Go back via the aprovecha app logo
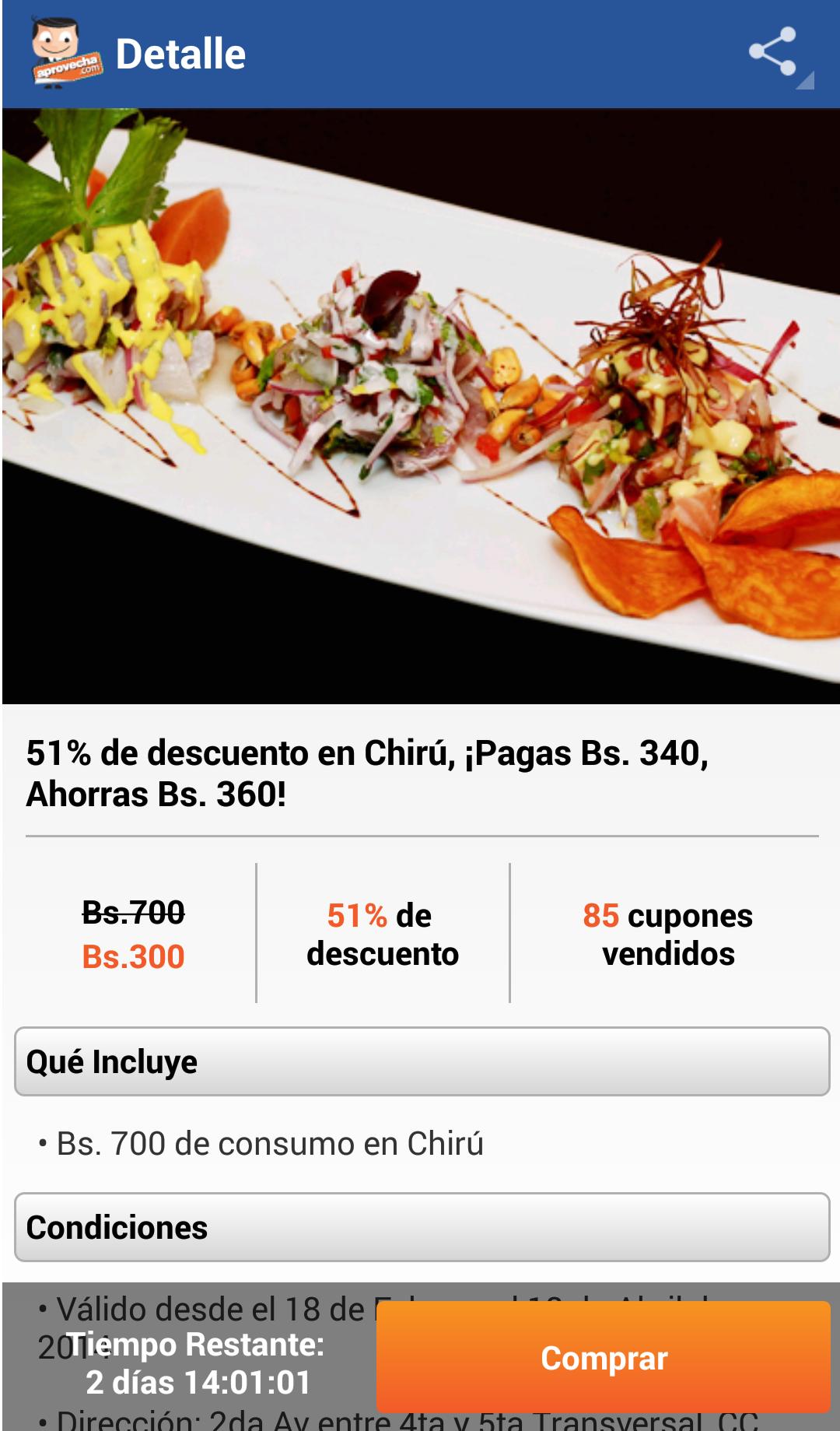Image resolution: width=840 pixels, height=1431 pixels. [65, 53]
